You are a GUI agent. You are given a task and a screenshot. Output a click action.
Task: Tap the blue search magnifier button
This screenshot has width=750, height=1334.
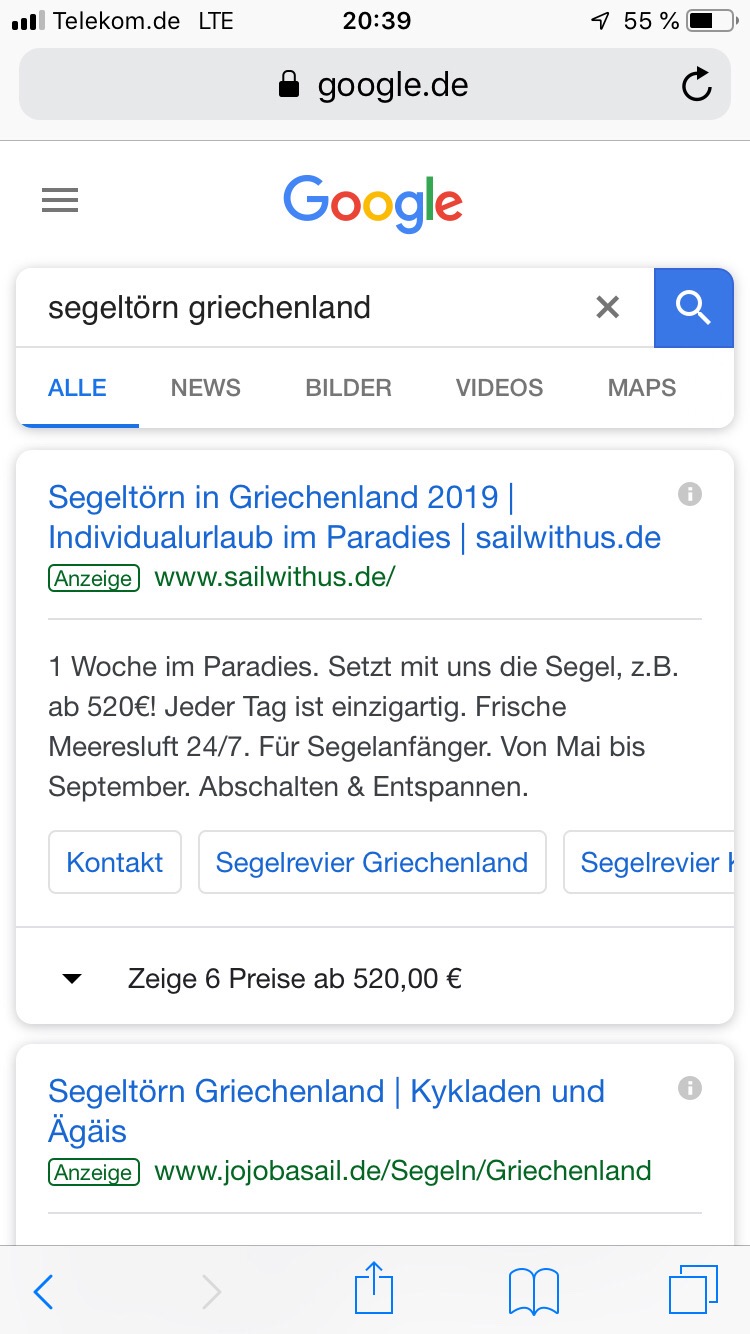point(693,308)
